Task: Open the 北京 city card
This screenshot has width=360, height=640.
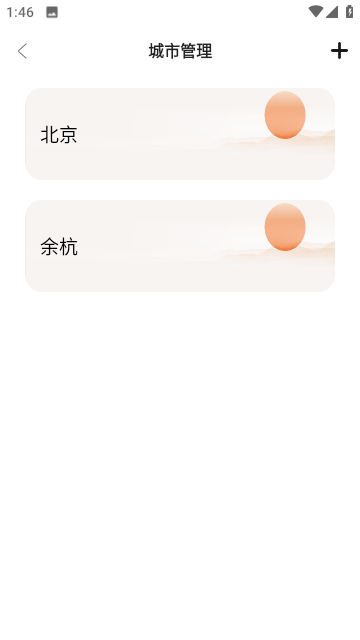Action: click(x=180, y=134)
